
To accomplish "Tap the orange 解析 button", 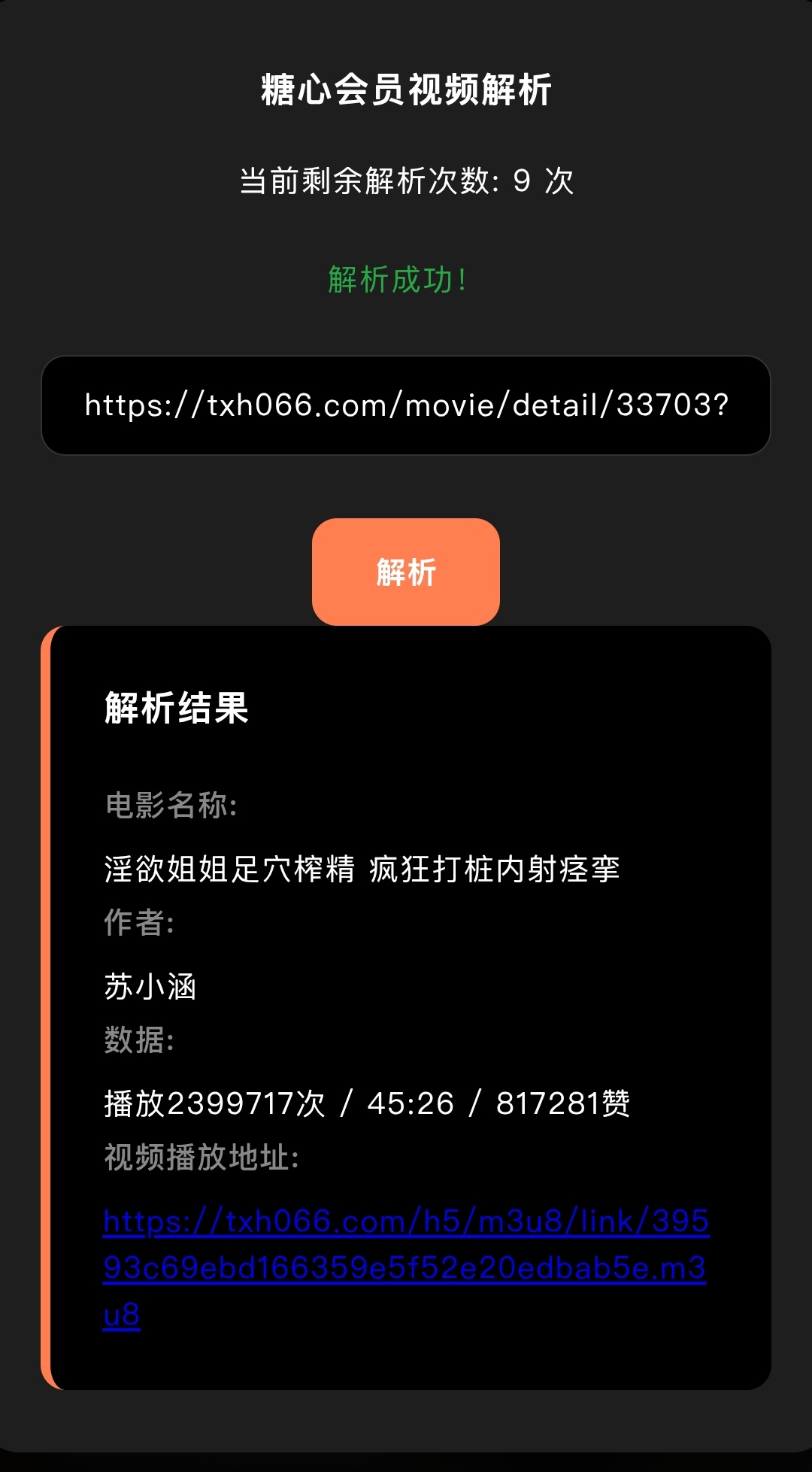I will pyautogui.click(x=406, y=572).
